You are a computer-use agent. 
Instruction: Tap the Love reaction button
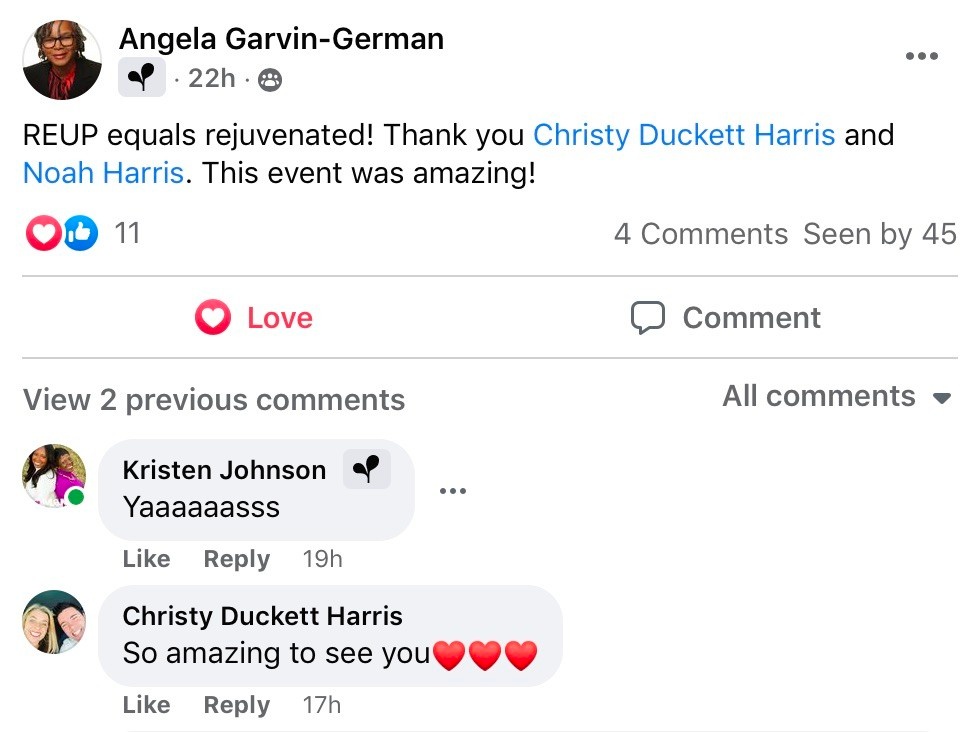(x=253, y=318)
